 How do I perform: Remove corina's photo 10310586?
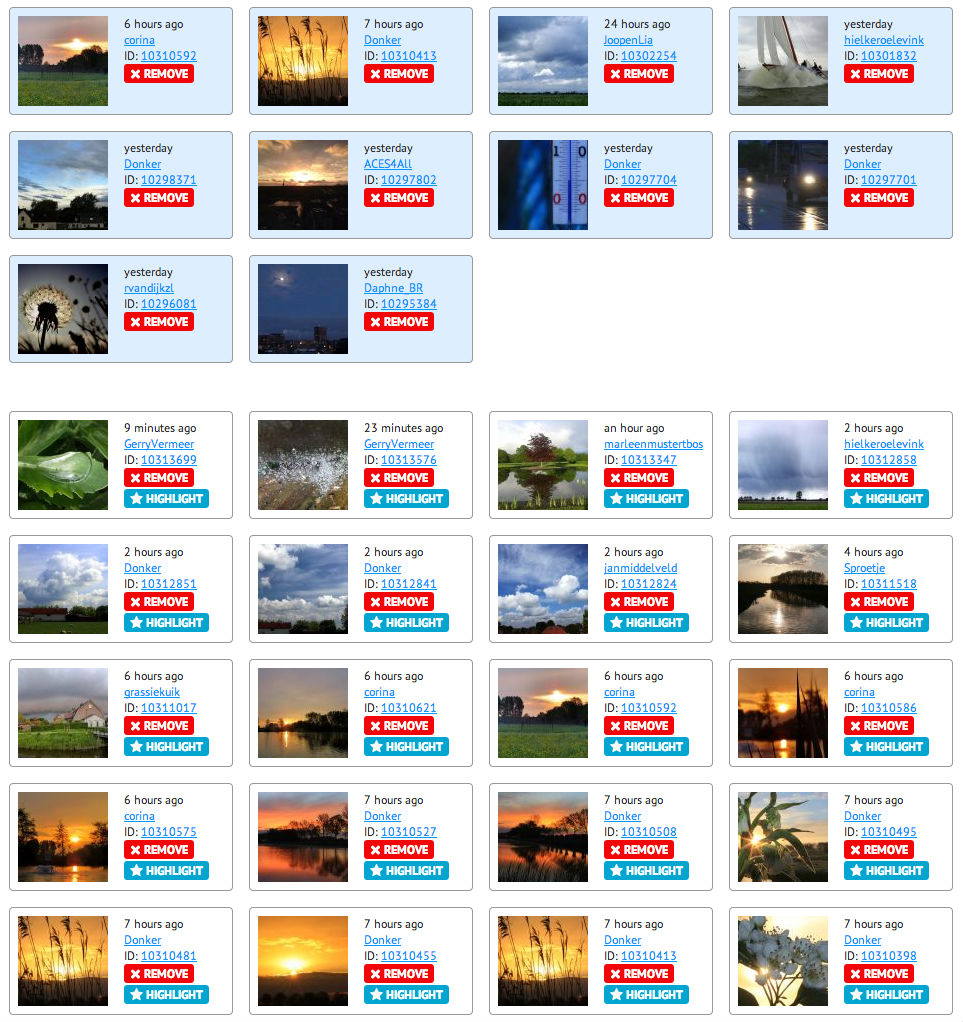coord(879,726)
